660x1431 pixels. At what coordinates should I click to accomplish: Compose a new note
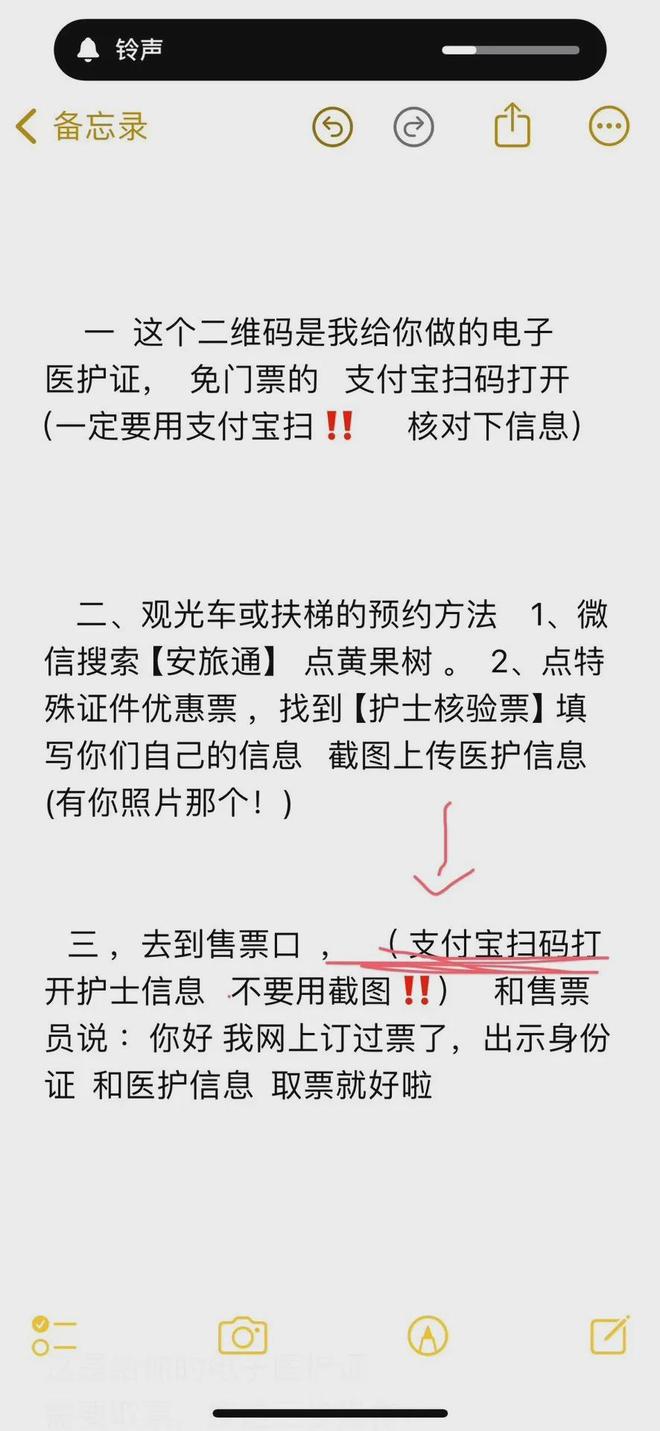[609, 1335]
